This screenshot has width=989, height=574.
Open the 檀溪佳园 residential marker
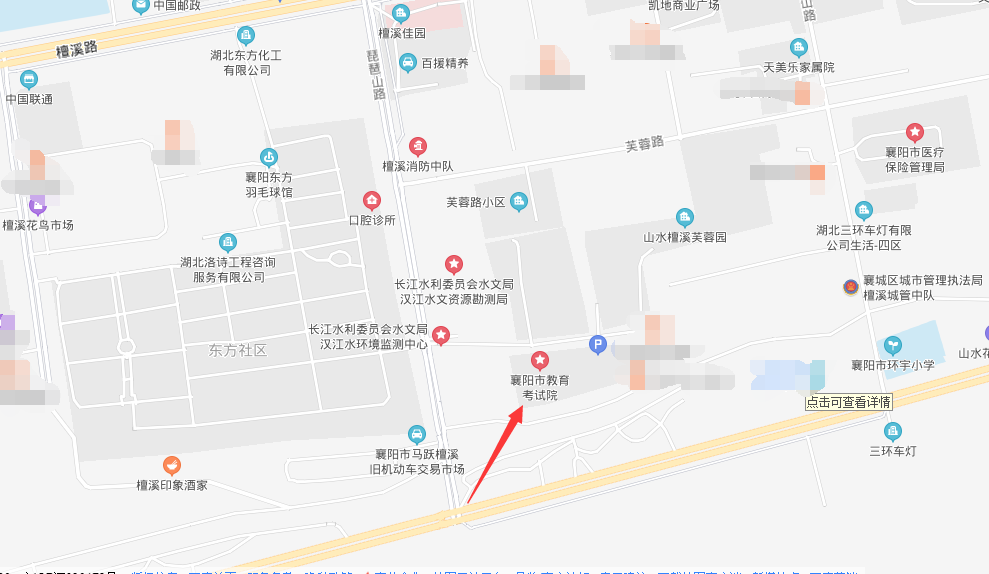pyautogui.click(x=401, y=14)
